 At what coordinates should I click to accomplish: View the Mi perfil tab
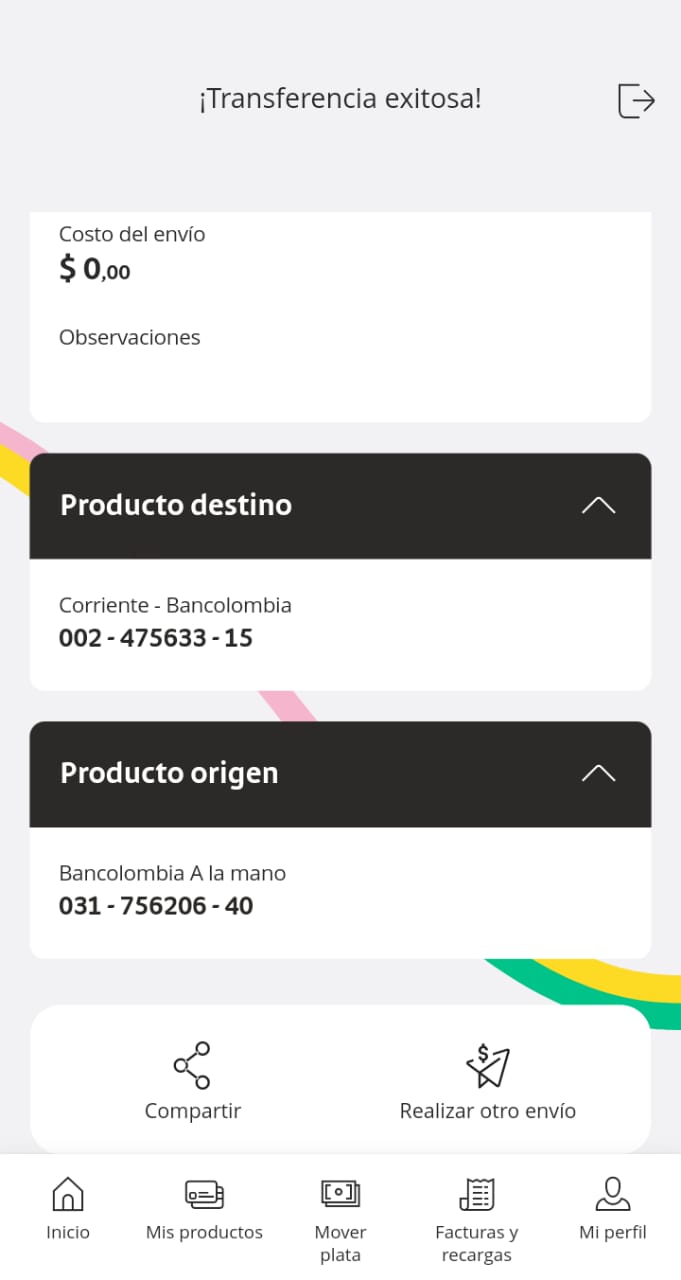tap(613, 1208)
